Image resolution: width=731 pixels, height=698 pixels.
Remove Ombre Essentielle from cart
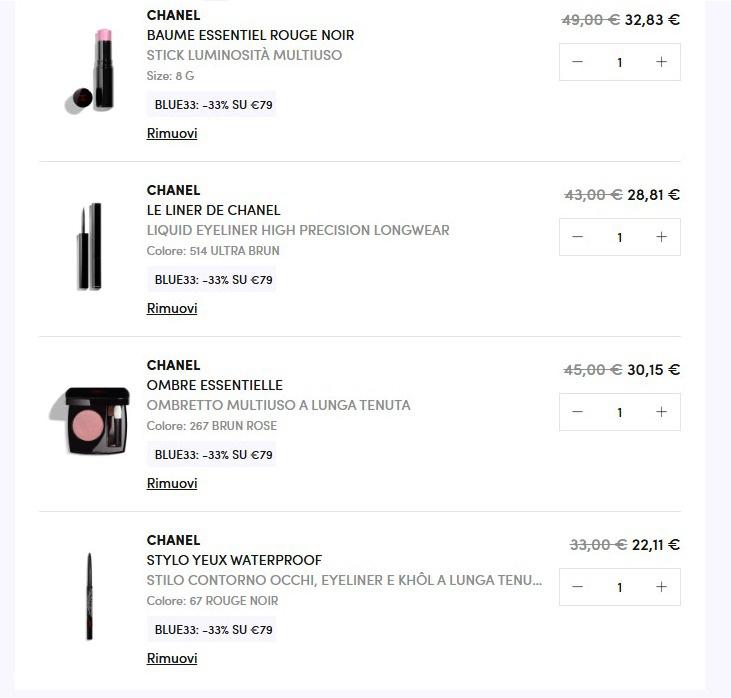[172, 483]
